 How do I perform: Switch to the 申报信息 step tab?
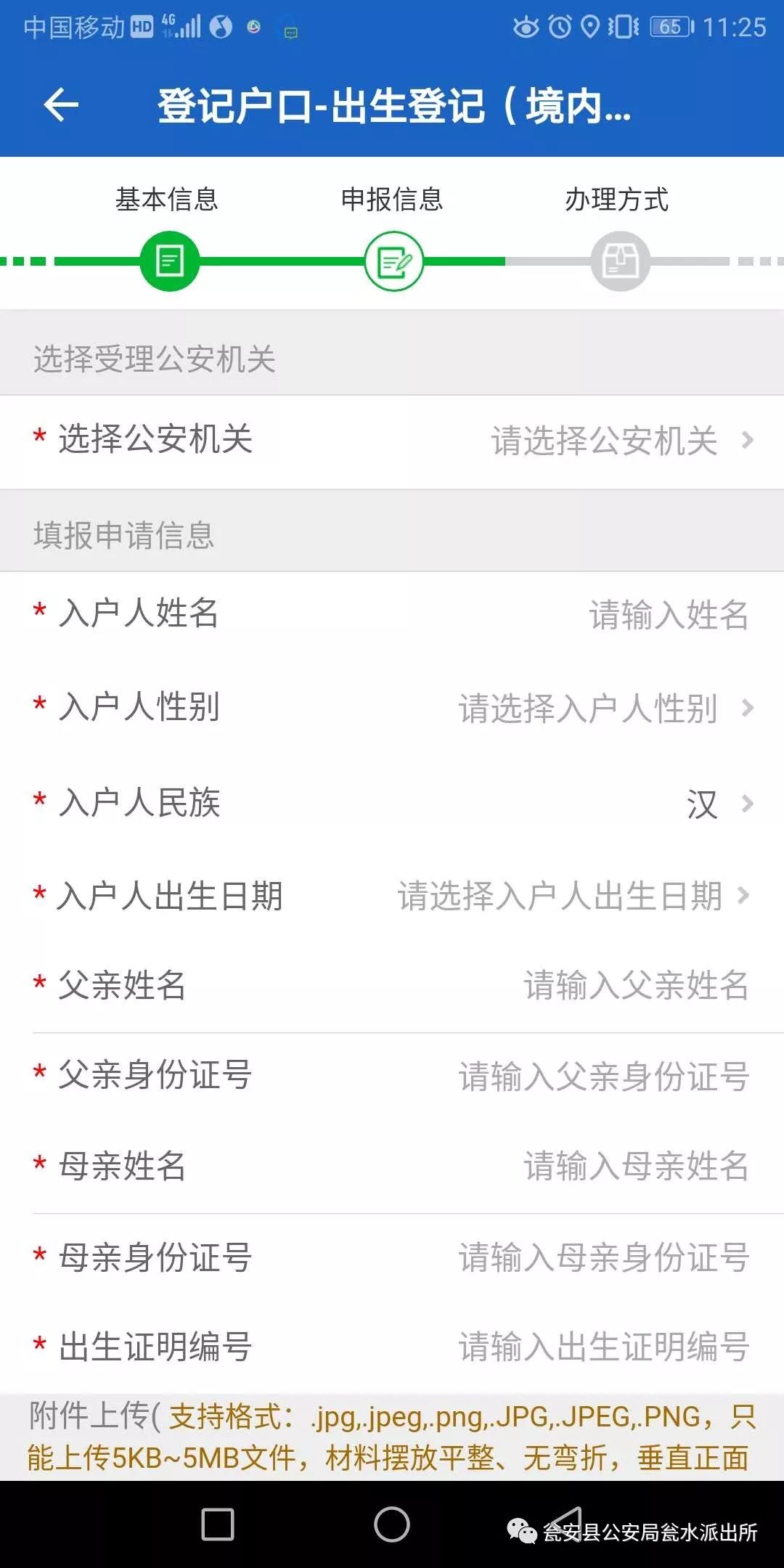point(393,201)
